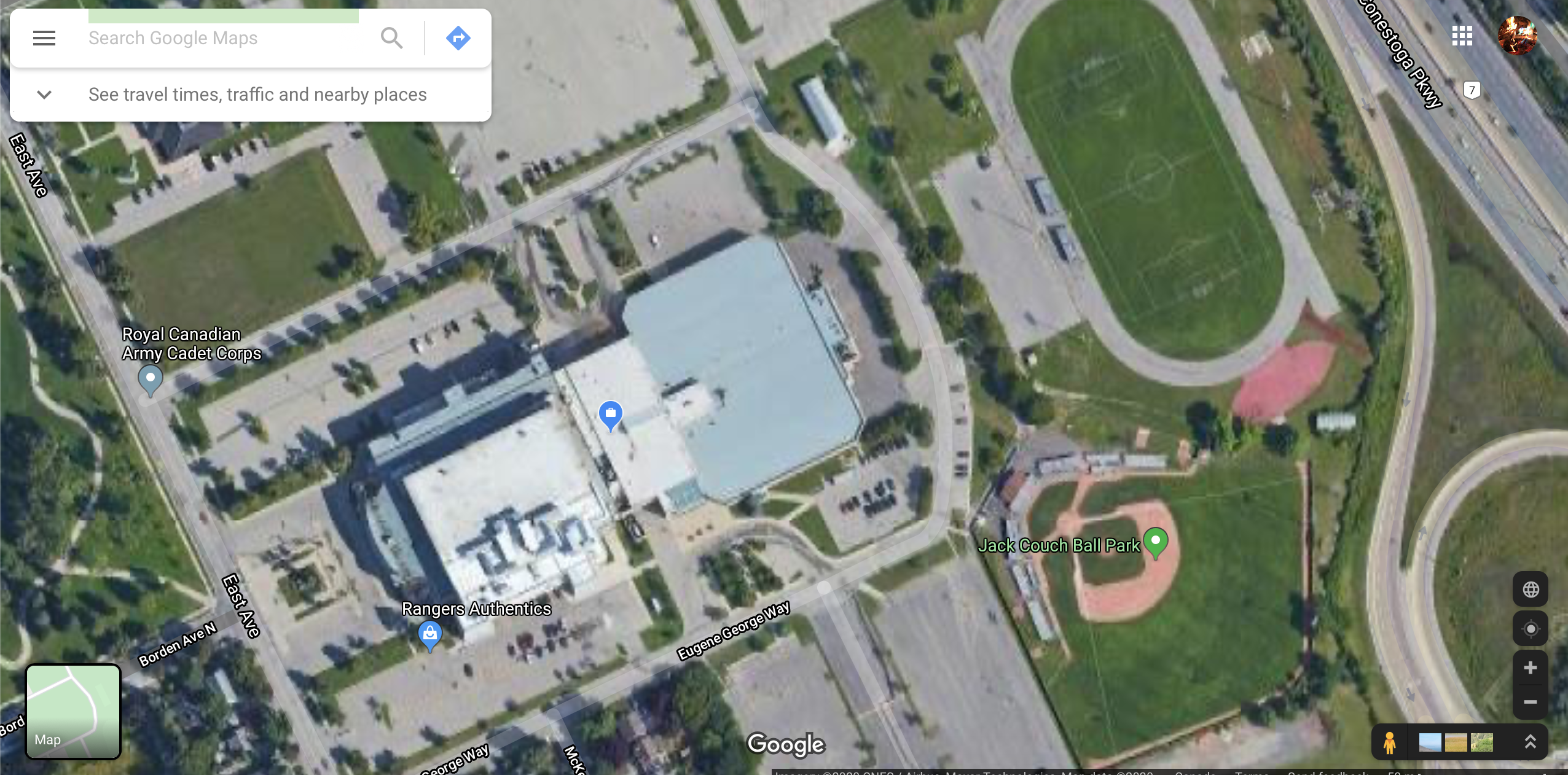Expand travel times and nearby places panel
This screenshot has width=1568, height=775.
[x=44, y=95]
